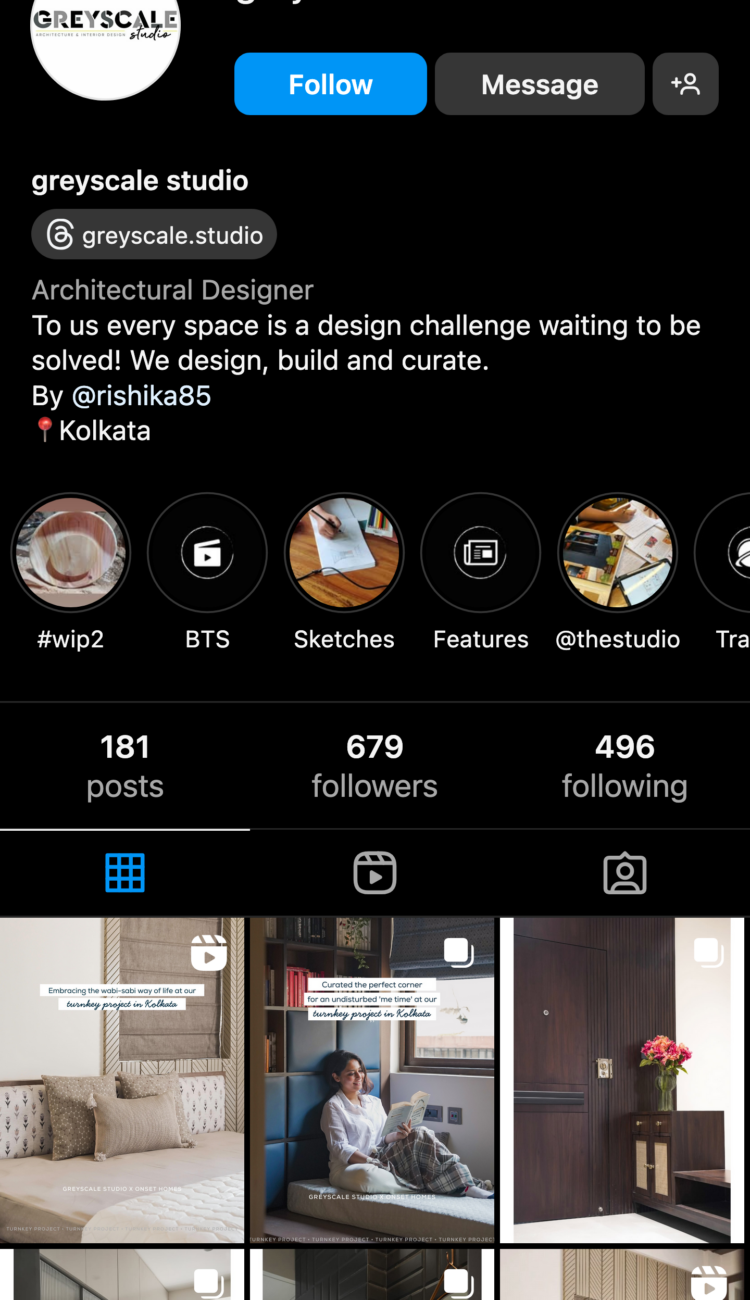Show the 496 following list

pyautogui.click(x=624, y=766)
